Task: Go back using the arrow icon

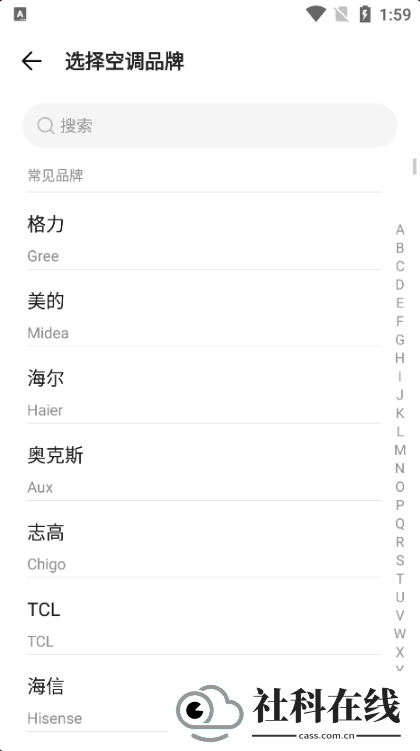Action: point(32,61)
